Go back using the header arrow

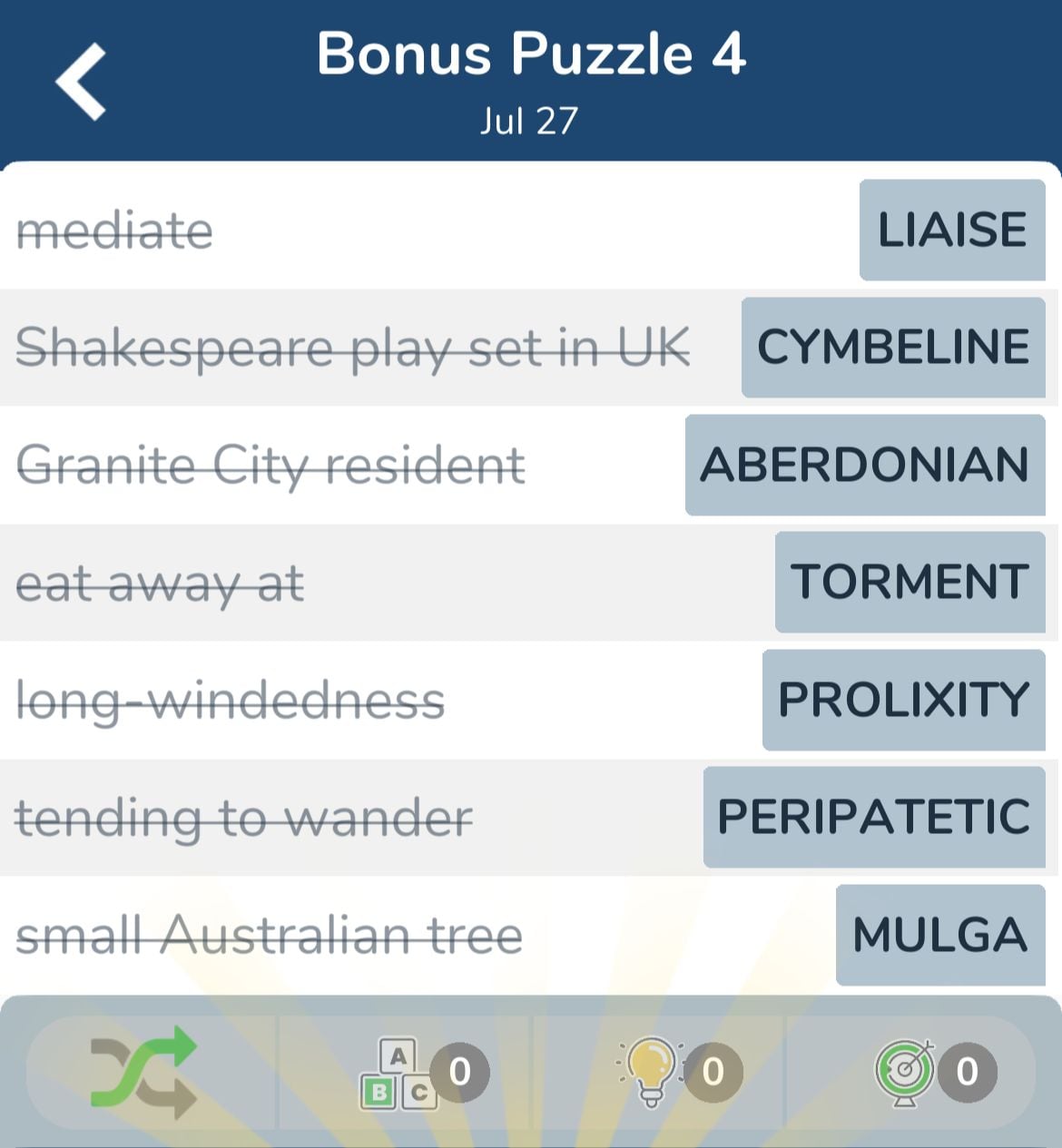82,82
